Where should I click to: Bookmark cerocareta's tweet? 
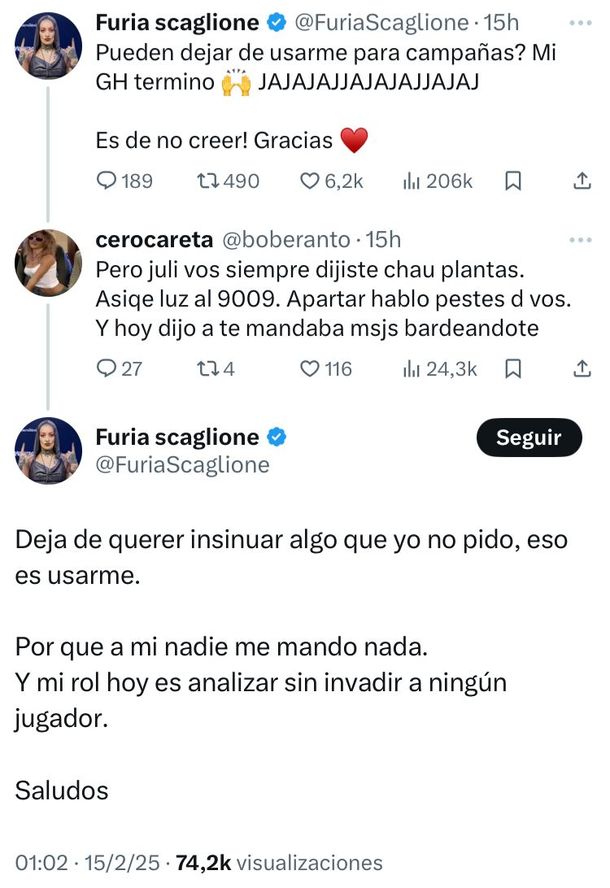tap(512, 369)
